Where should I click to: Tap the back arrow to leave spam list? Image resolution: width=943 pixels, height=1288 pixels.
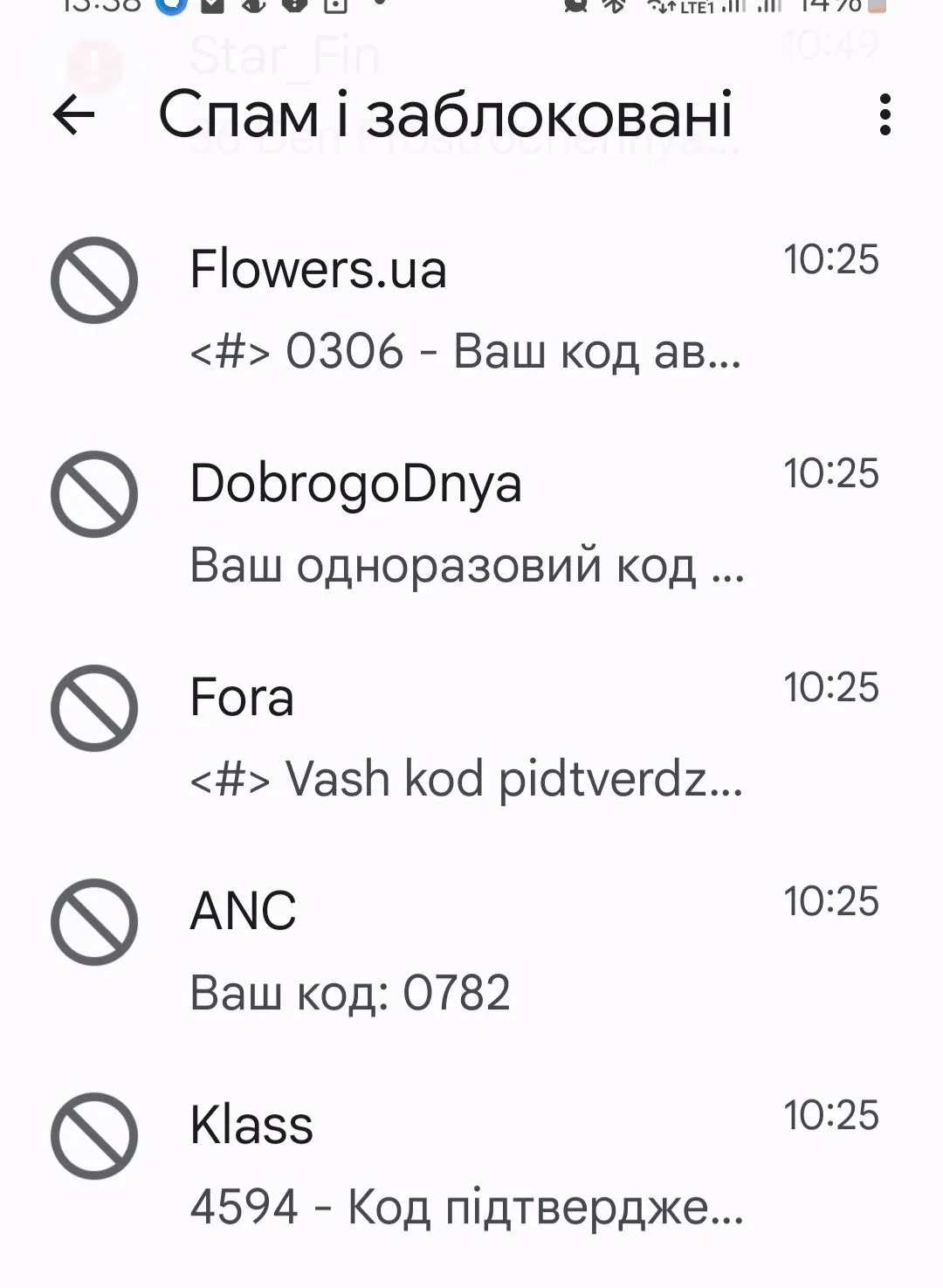coord(73,116)
